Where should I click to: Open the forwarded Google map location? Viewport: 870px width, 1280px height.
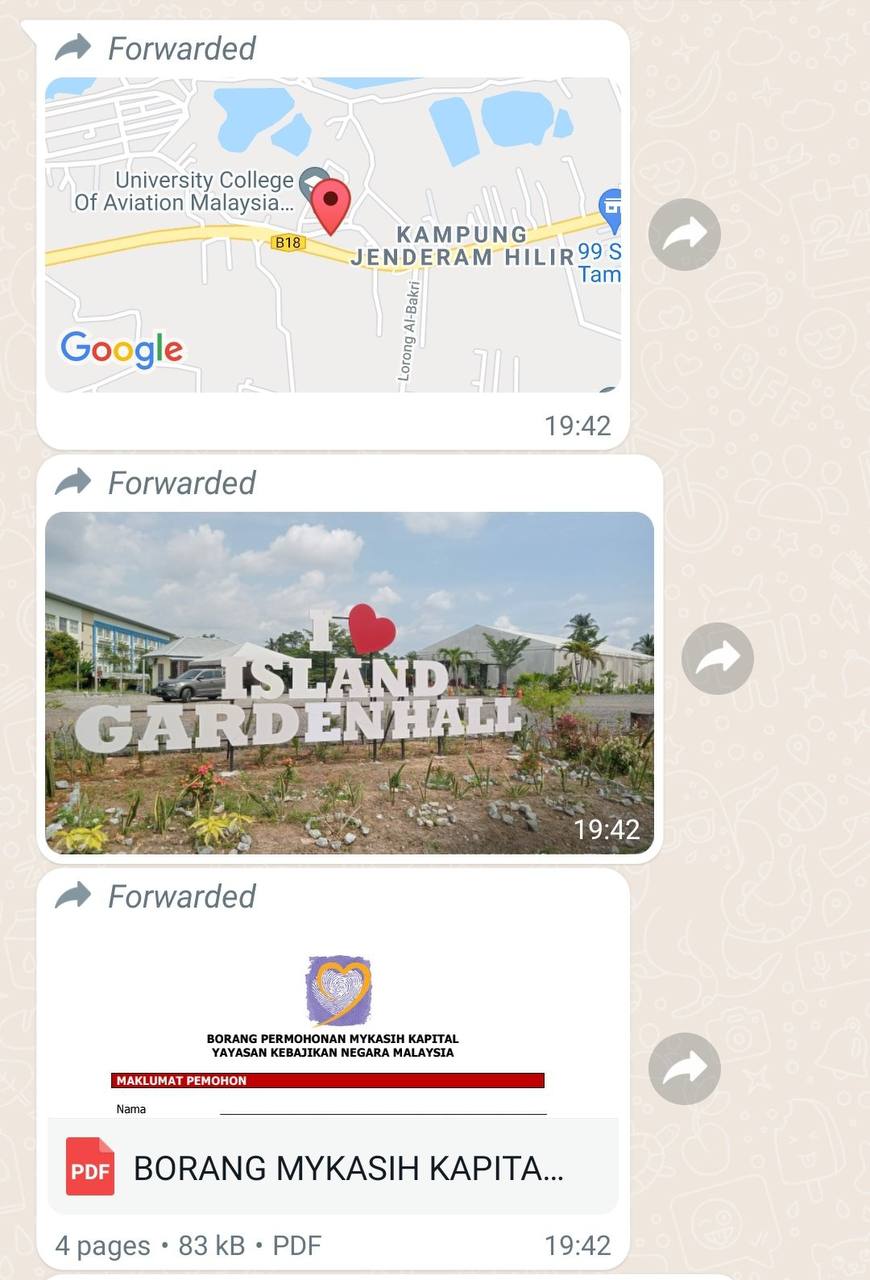[x=332, y=235]
